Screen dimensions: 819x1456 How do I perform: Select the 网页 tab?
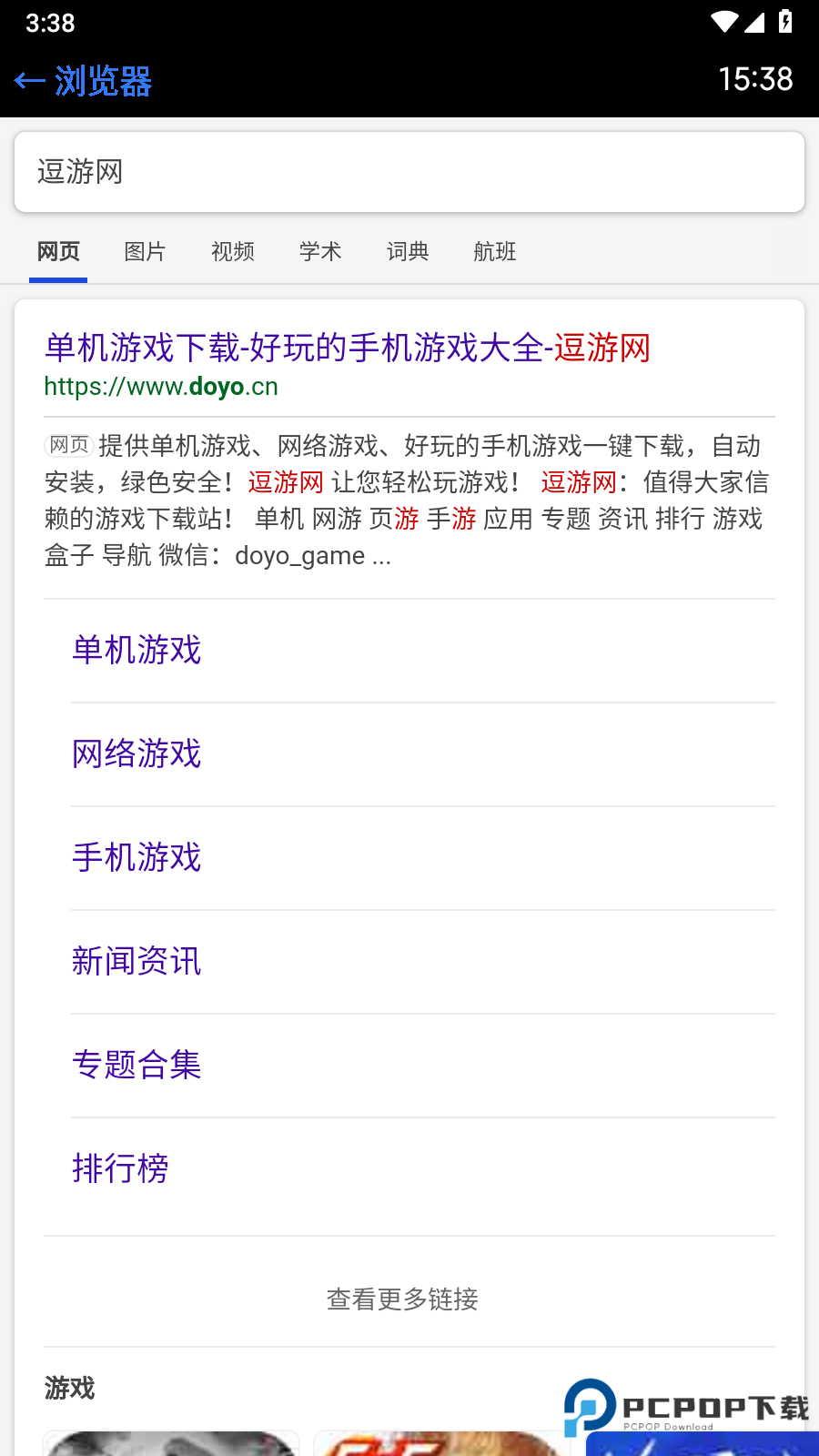coord(58,252)
